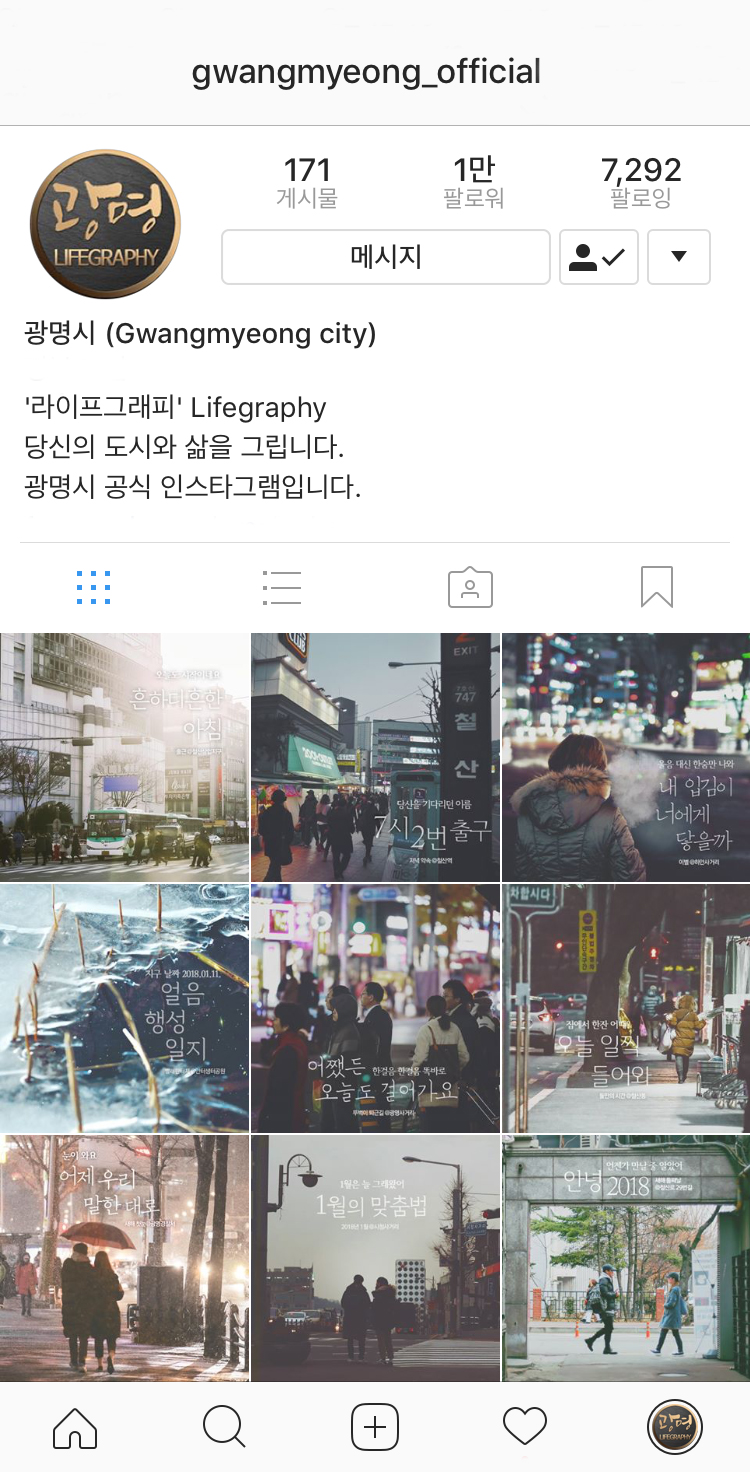Viewport: 750px width, 1481px height.
Task: Open the 얼음 행성 일지 post
Action: 124,1008
